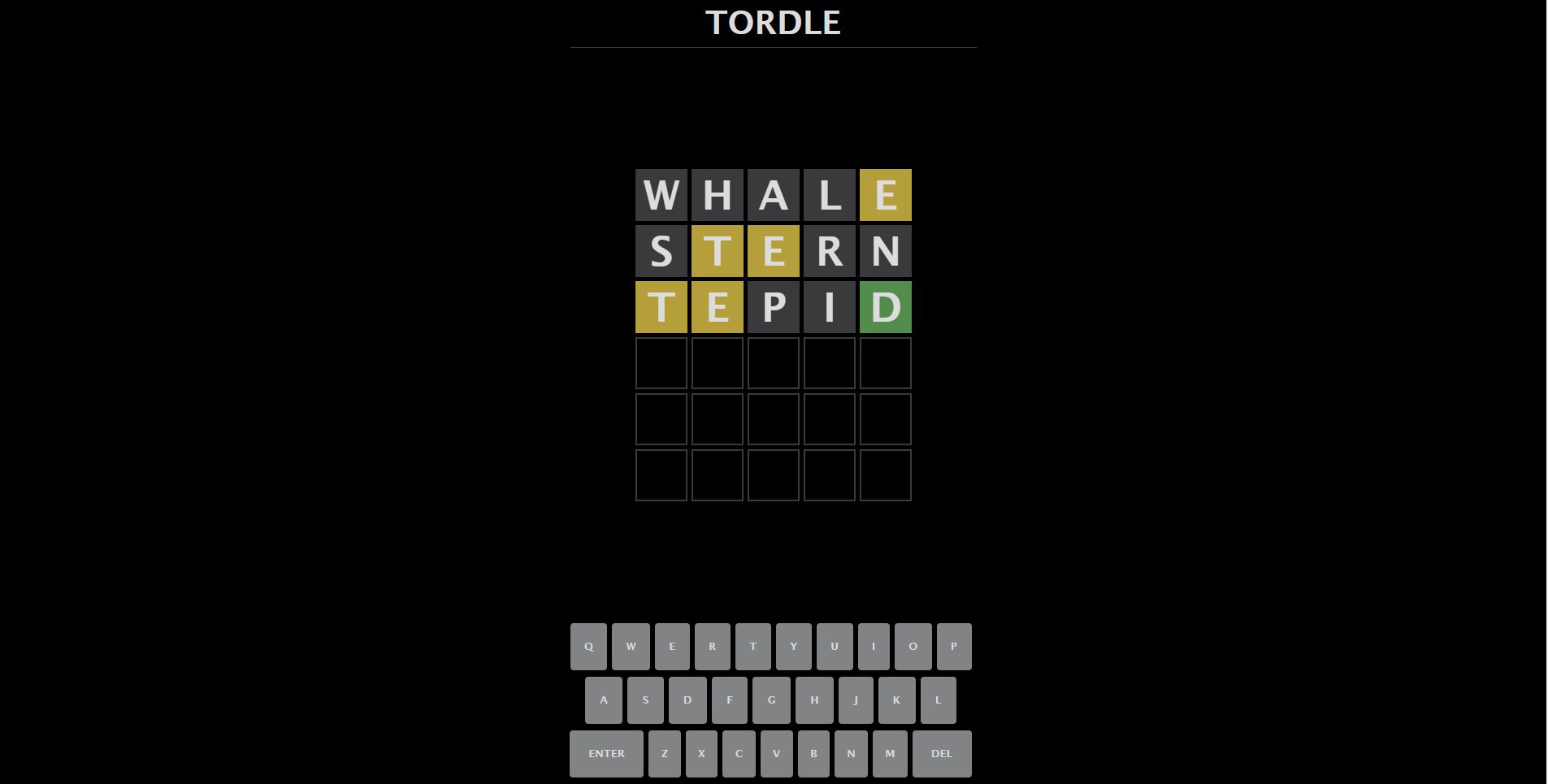
Task: Enter the letter D
Action: [687, 700]
